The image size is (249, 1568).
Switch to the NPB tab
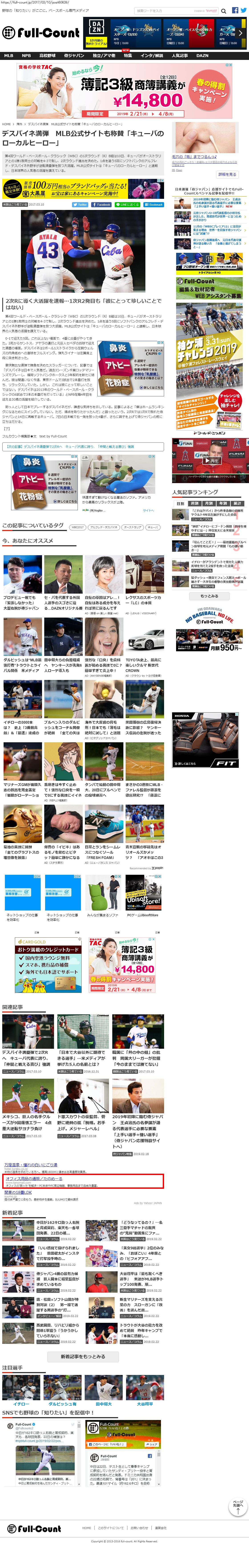pos(26,55)
